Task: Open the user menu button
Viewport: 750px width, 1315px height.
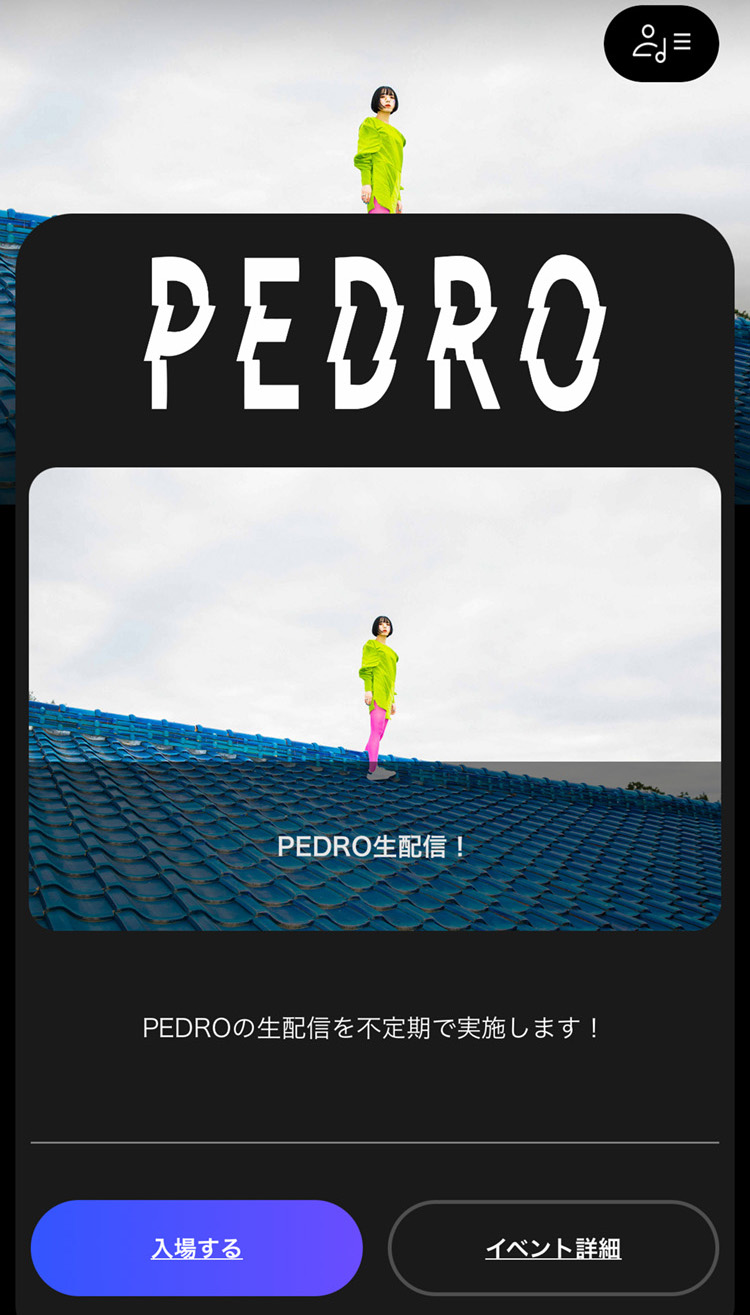Action: [661, 43]
